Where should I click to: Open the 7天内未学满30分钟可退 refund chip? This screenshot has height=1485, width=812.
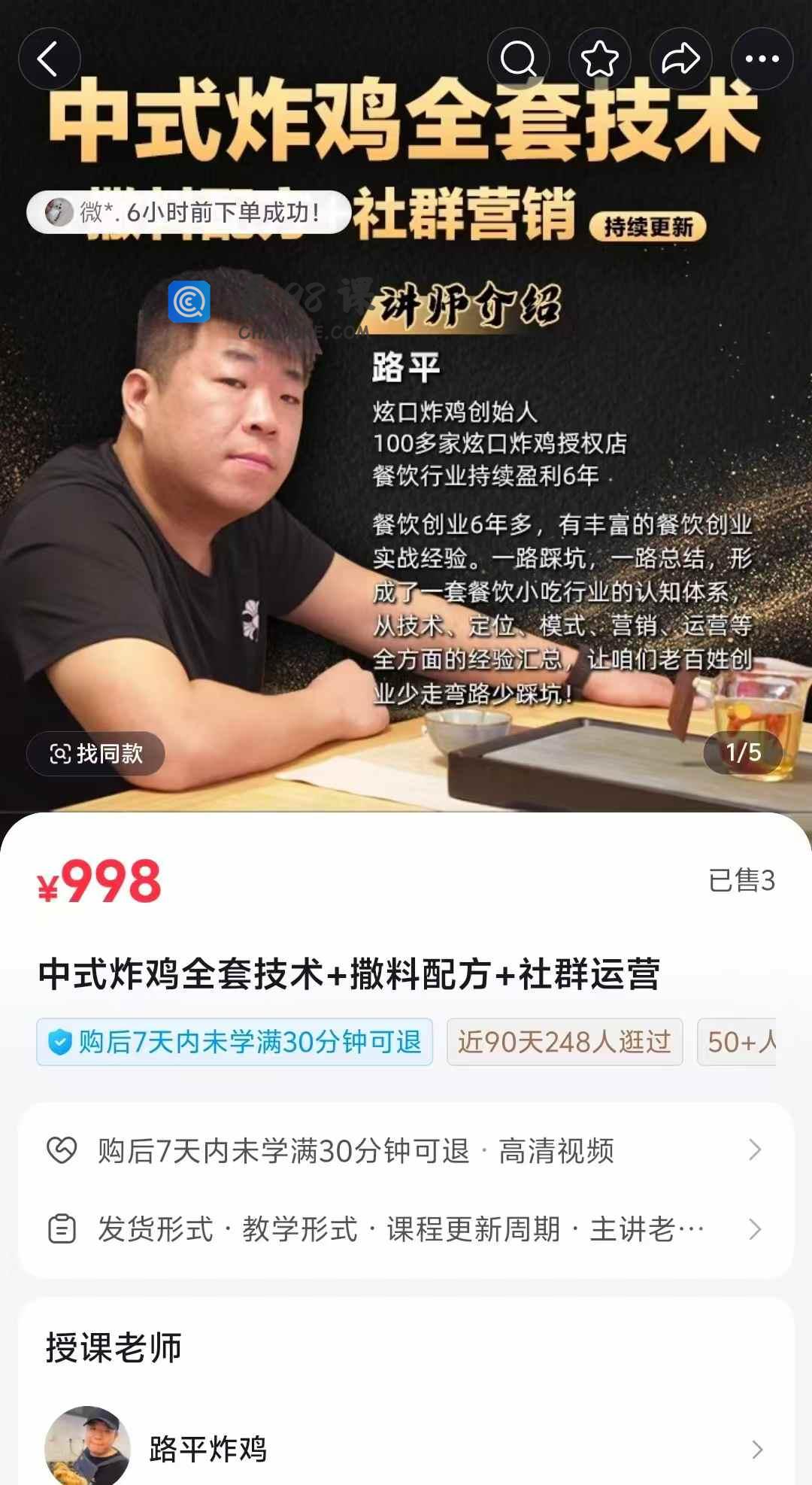click(235, 1042)
